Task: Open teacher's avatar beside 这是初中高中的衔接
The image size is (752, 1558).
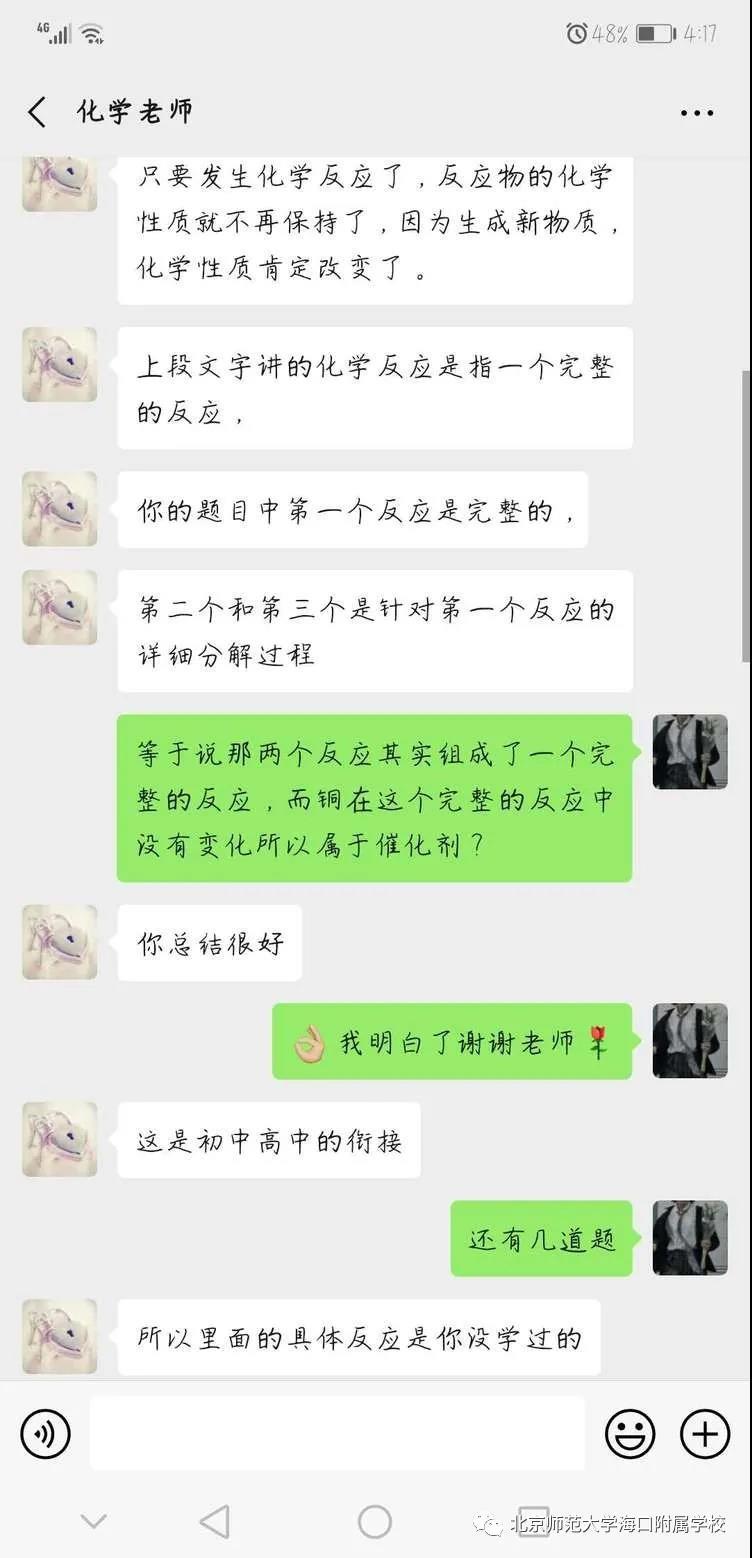Action: pyautogui.click(x=60, y=1139)
